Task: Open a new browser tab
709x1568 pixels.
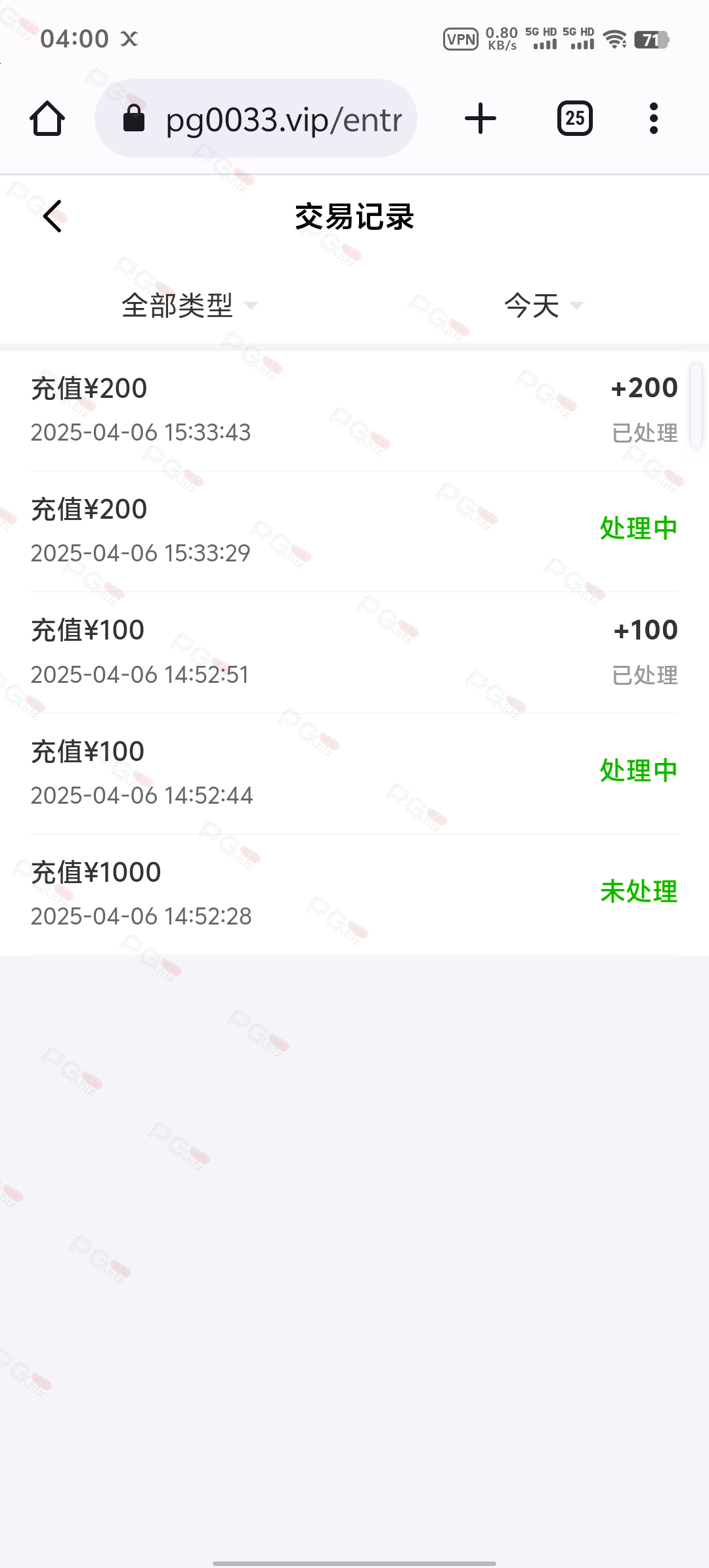Action: tap(481, 118)
